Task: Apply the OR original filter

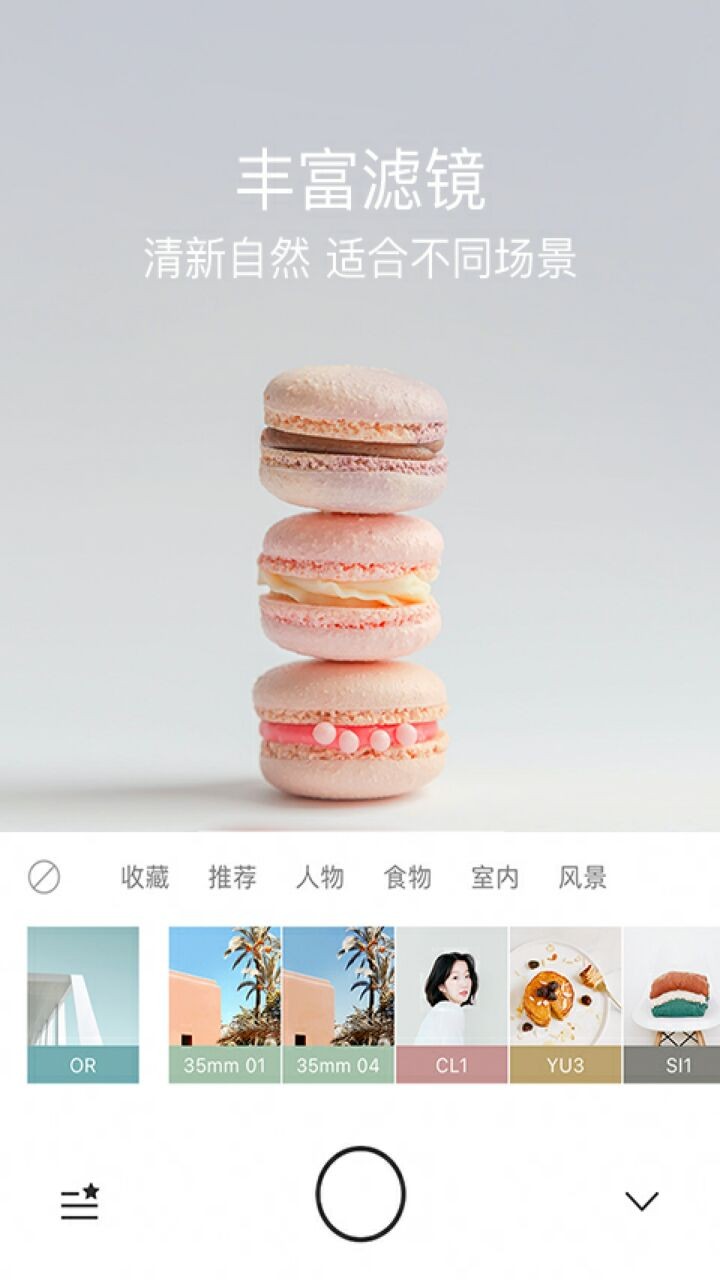Action: (x=83, y=1004)
